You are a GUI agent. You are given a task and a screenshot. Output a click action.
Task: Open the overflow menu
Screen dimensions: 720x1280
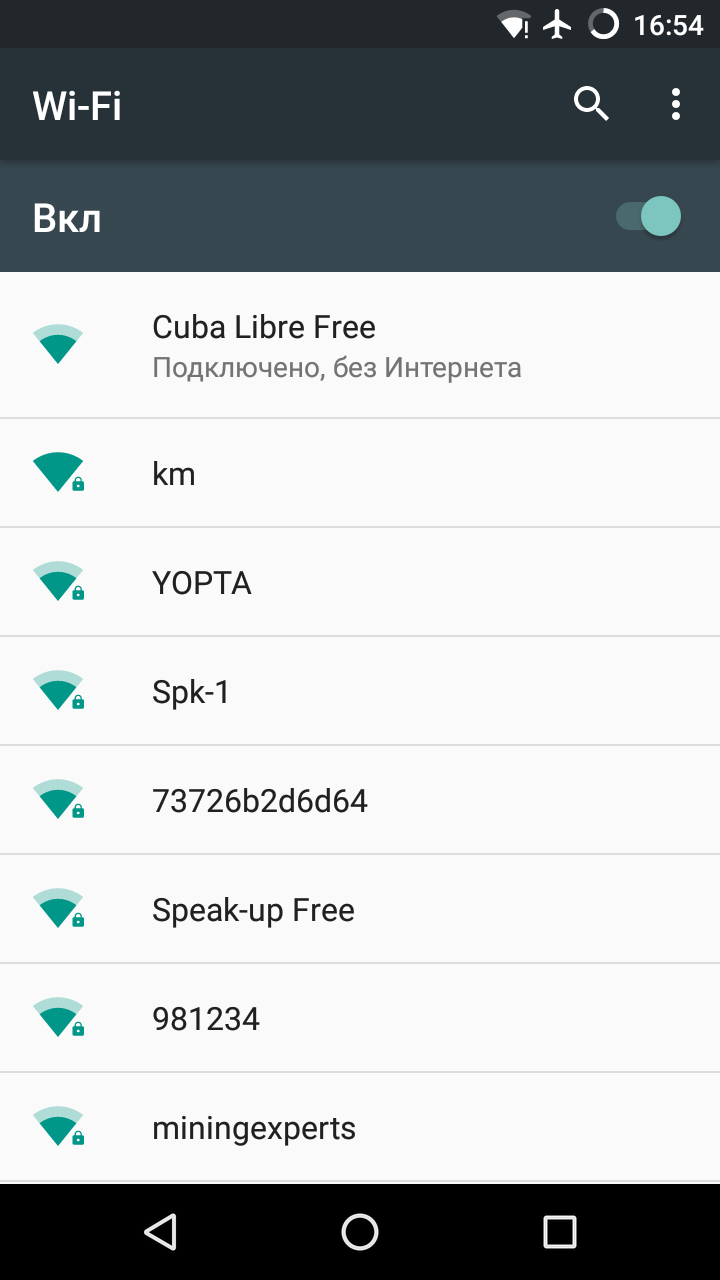(x=676, y=104)
